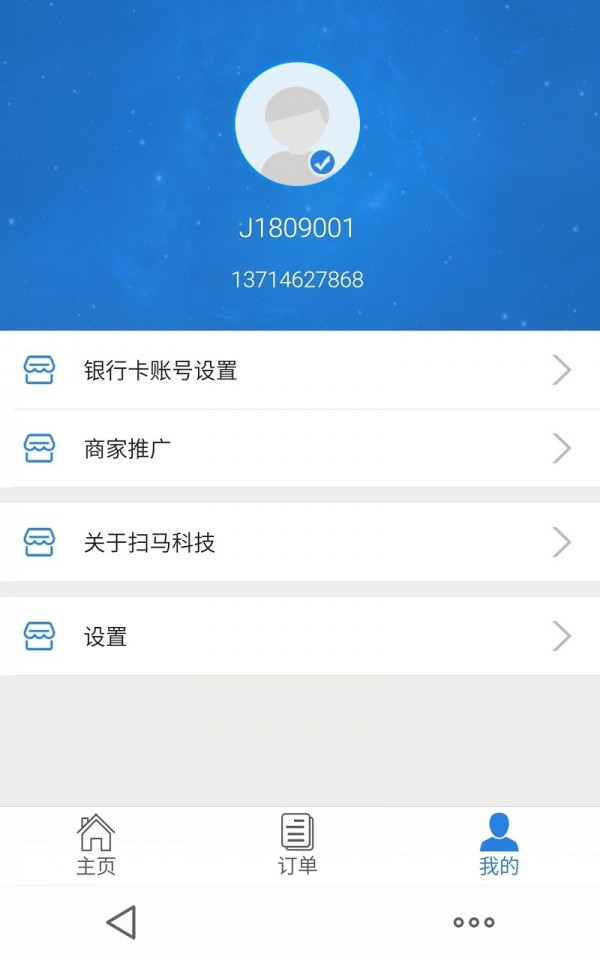Open the 设置 row
The height and width of the screenshot is (960, 600).
(x=300, y=637)
